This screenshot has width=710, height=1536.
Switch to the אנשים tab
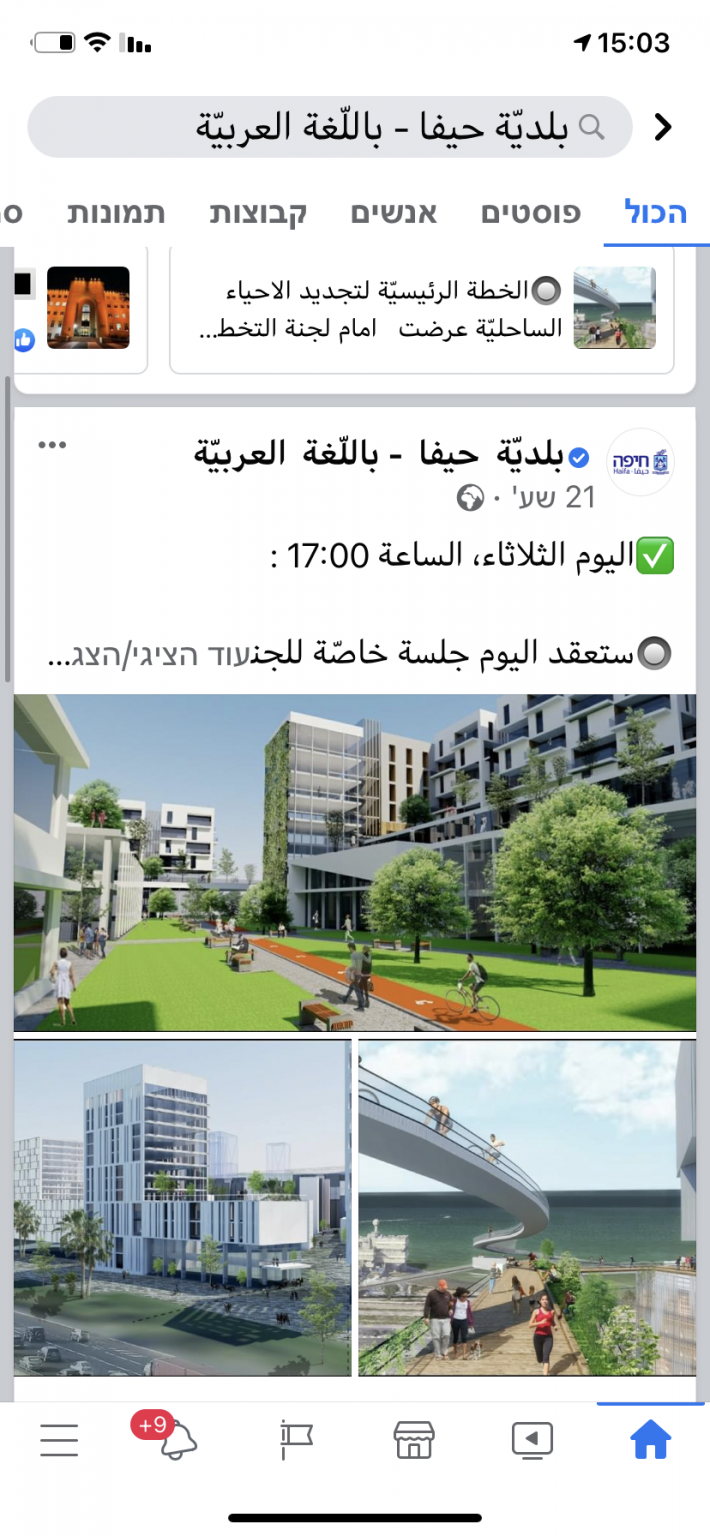coord(393,212)
